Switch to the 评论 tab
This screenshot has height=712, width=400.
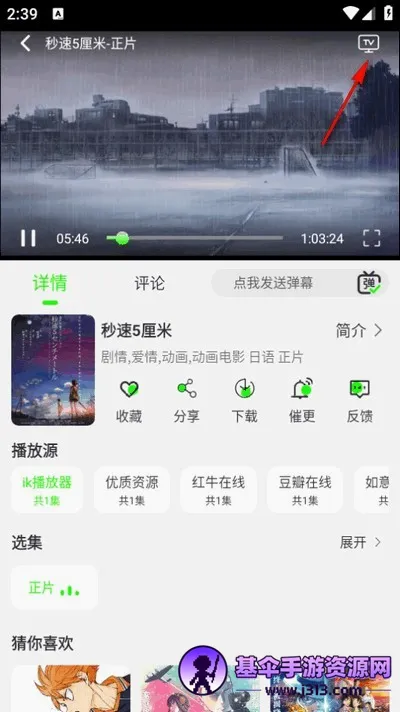[149, 283]
